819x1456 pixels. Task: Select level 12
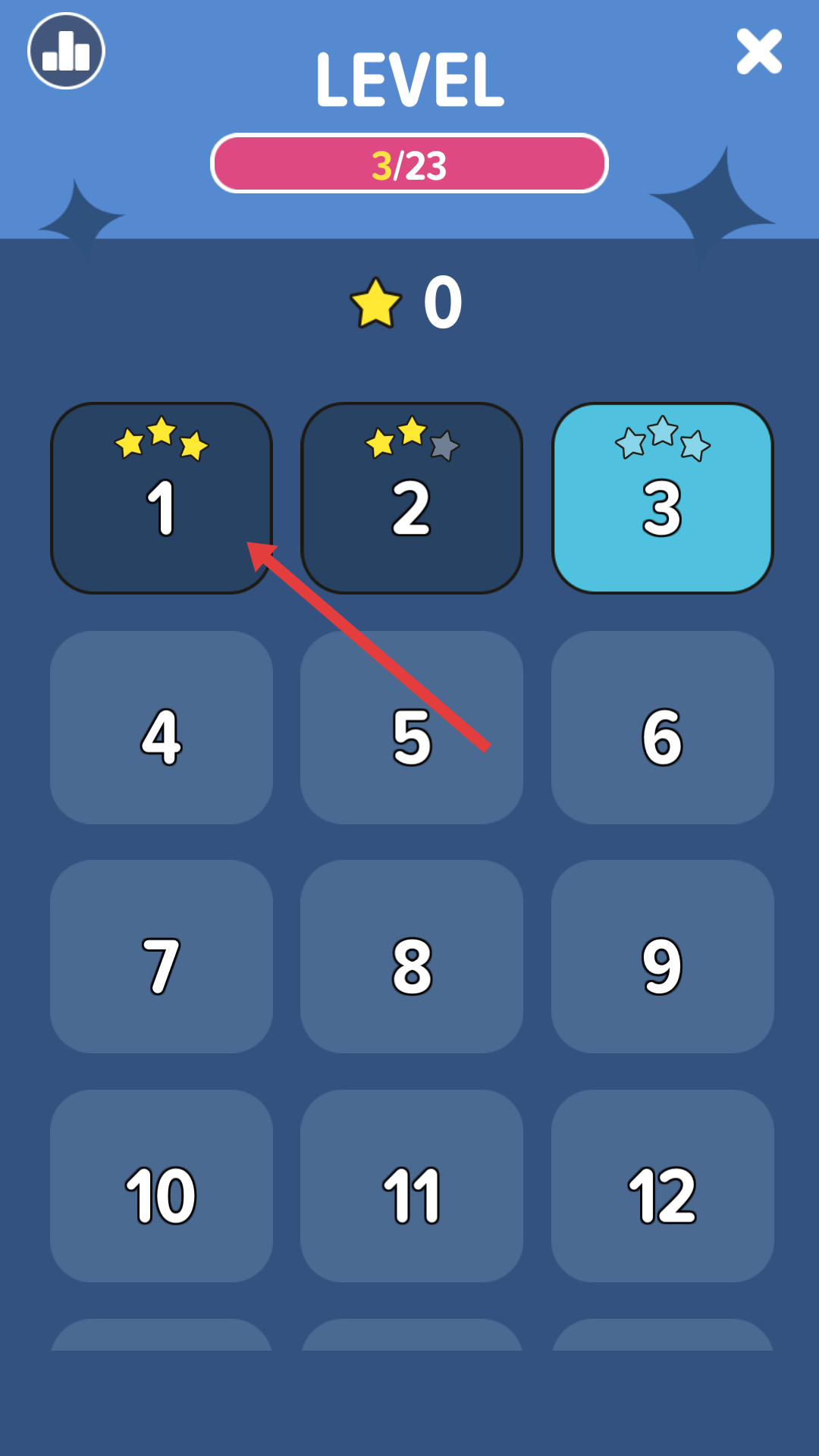point(662,1186)
